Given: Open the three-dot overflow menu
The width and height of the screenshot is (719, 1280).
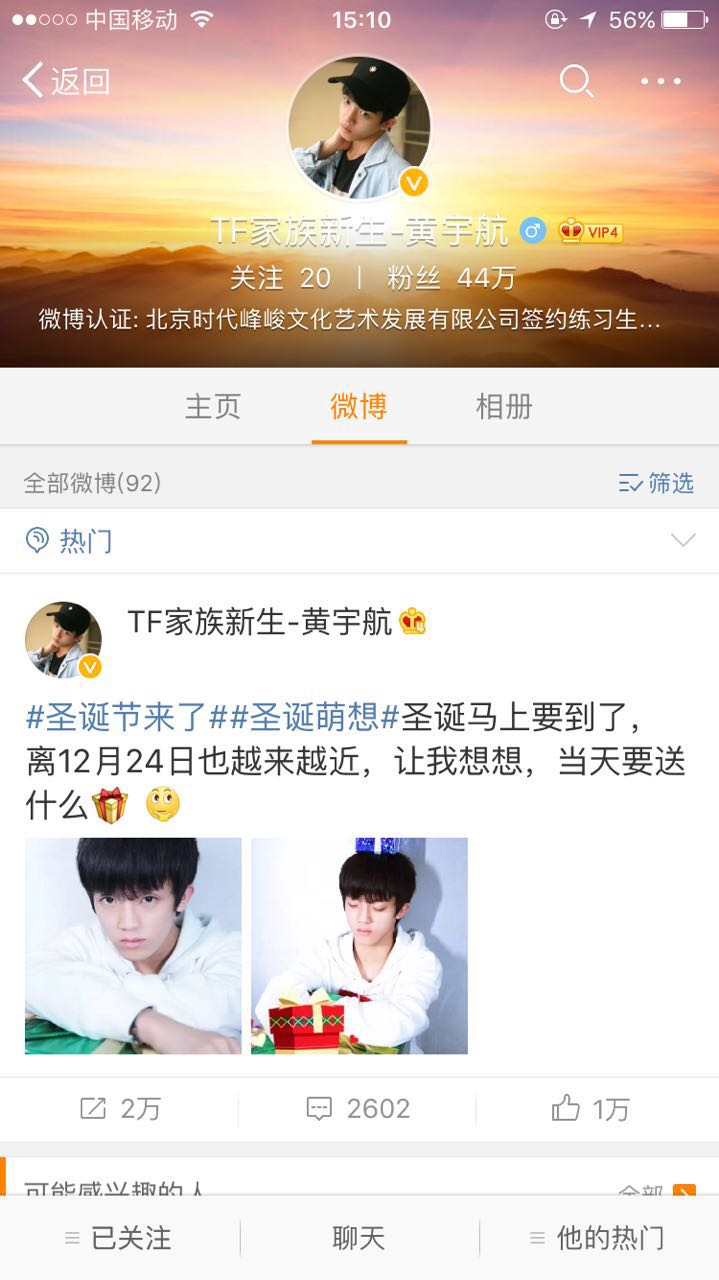Looking at the screenshot, I should tap(661, 81).
